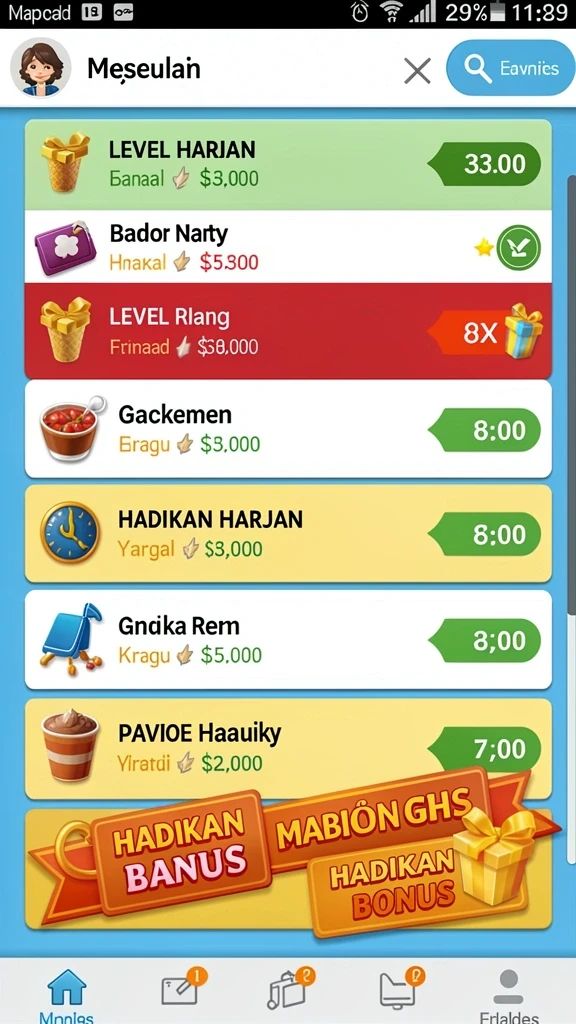Open the music notes bottom tab
Image resolution: width=576 pixels, height=1024 pixels.
coord(290,988)
